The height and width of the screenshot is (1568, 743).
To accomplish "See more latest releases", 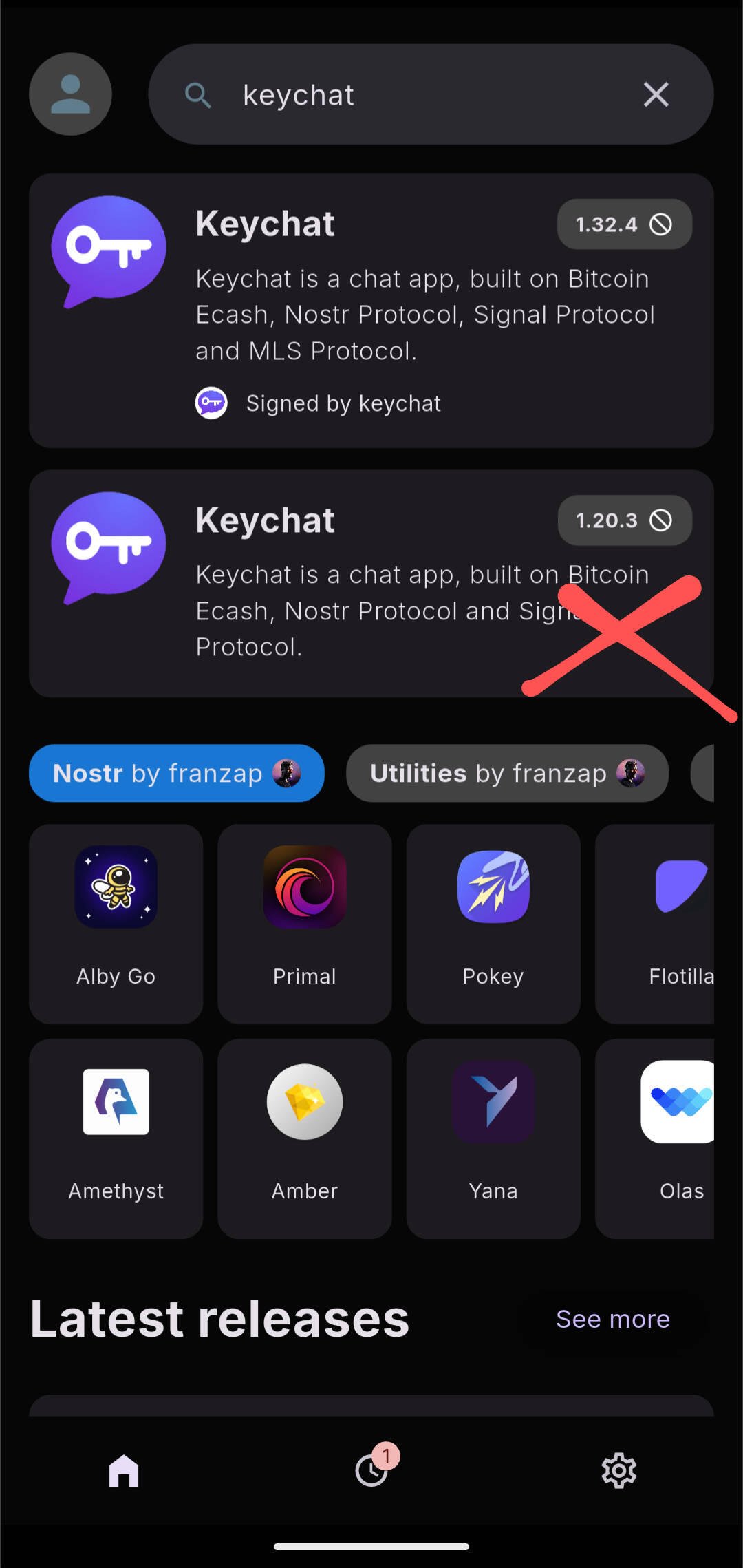I will [612, 1319].
